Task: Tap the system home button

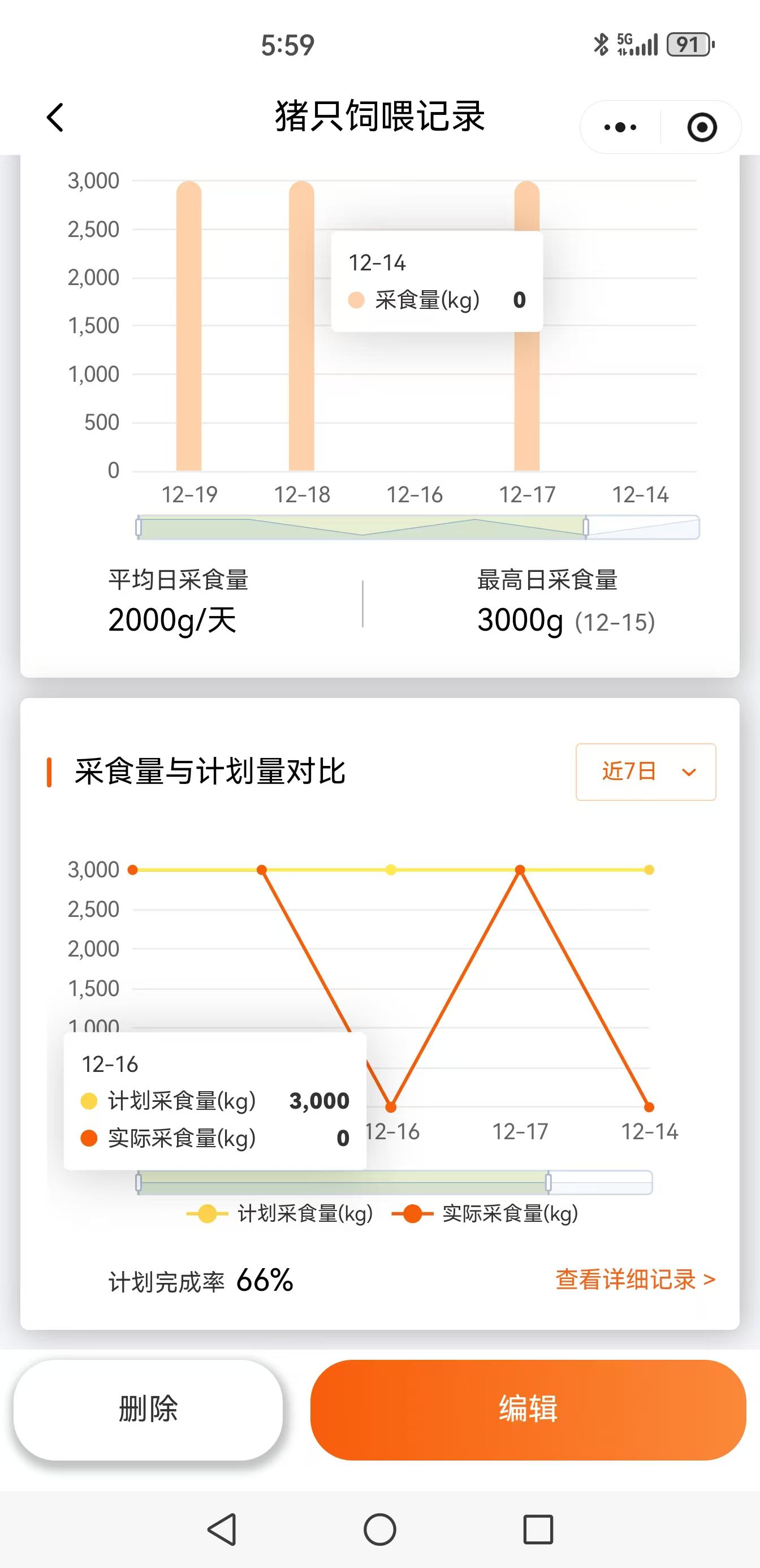Action: tap(379, 1529)
